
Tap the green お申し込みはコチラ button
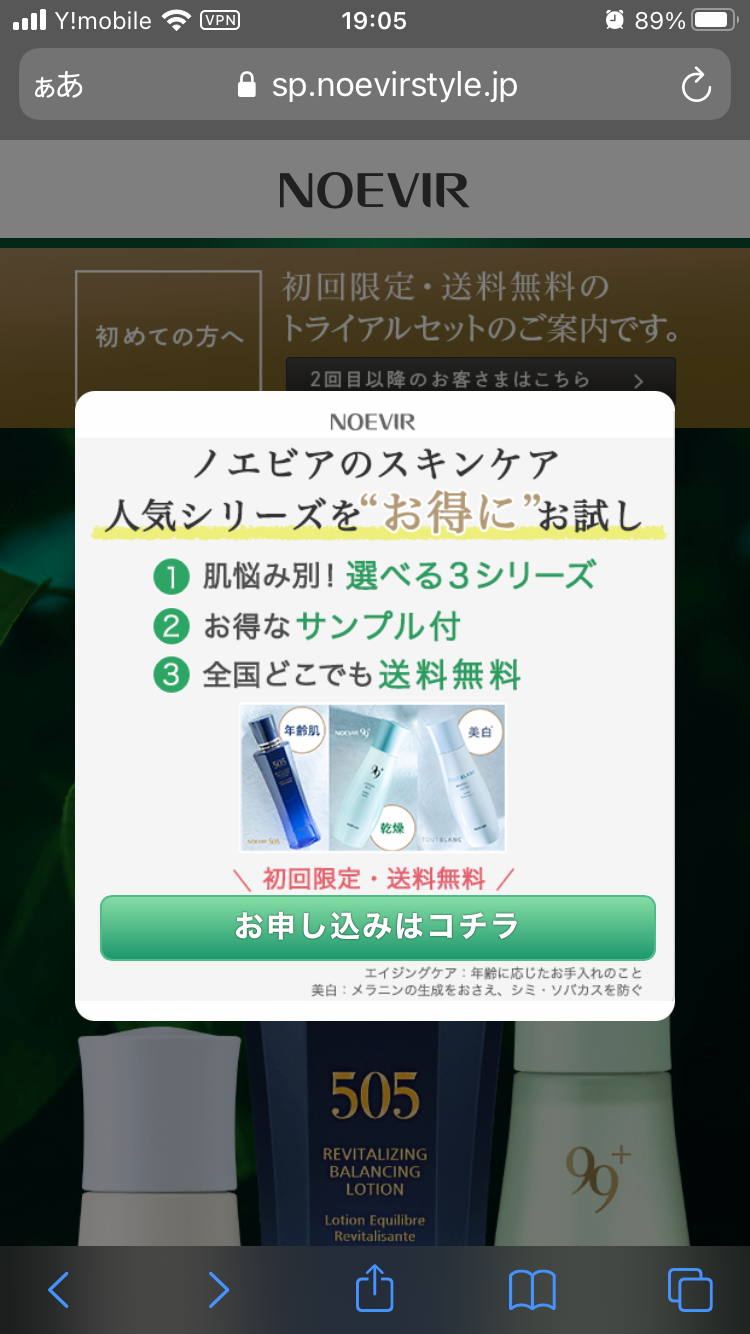pyautogui.click(x=377, y=927)
